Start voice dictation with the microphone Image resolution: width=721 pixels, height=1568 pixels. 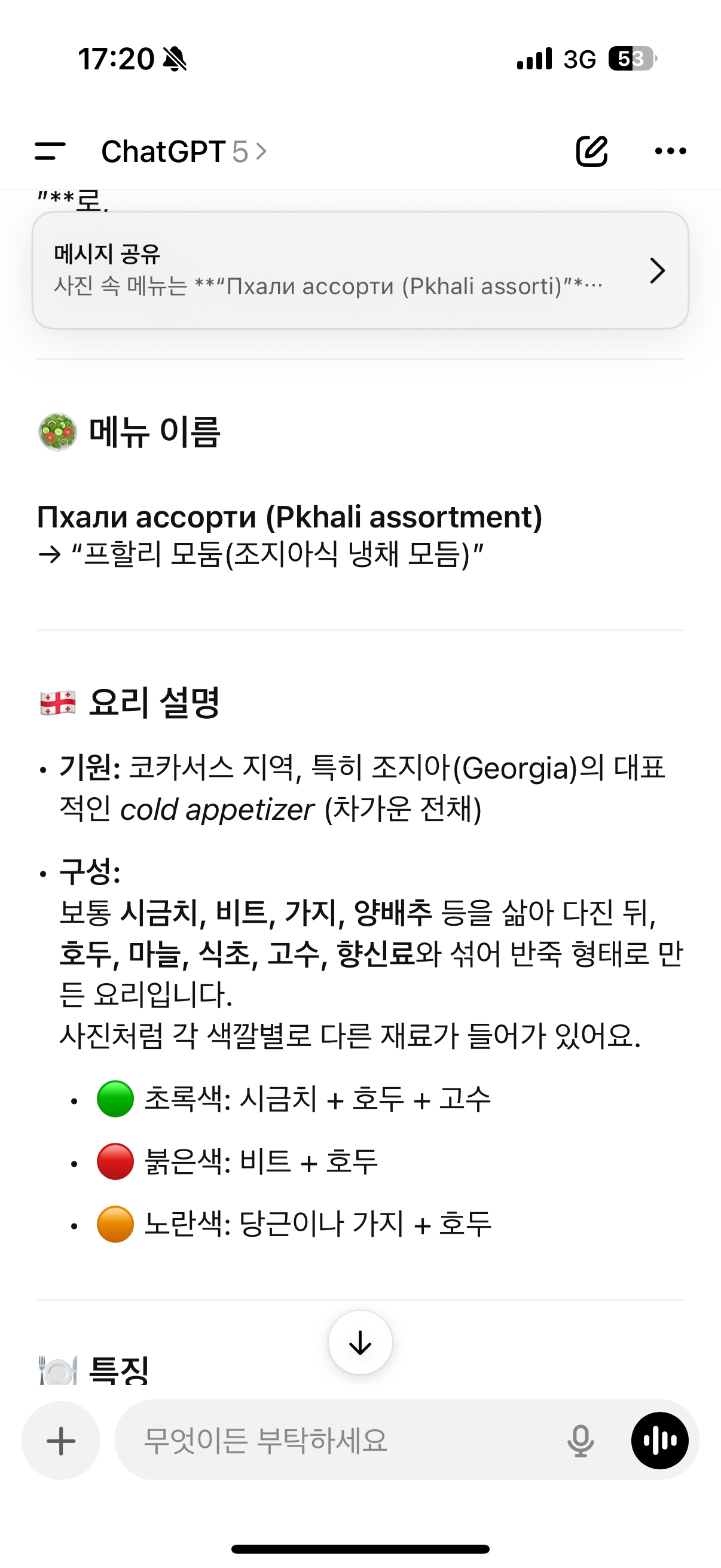click(581, 1441)
